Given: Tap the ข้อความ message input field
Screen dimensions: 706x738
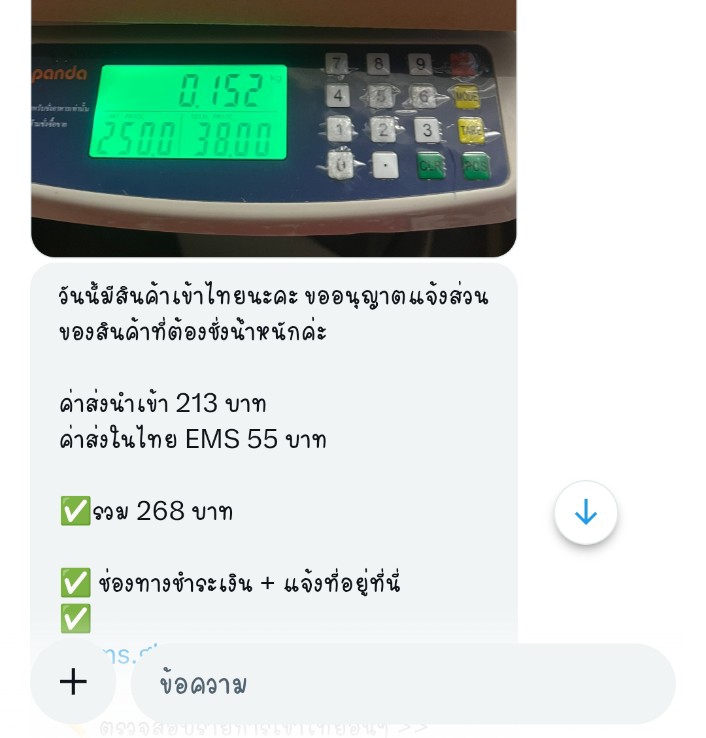Looking at the screenshot, I should click(x=400, y=684).
